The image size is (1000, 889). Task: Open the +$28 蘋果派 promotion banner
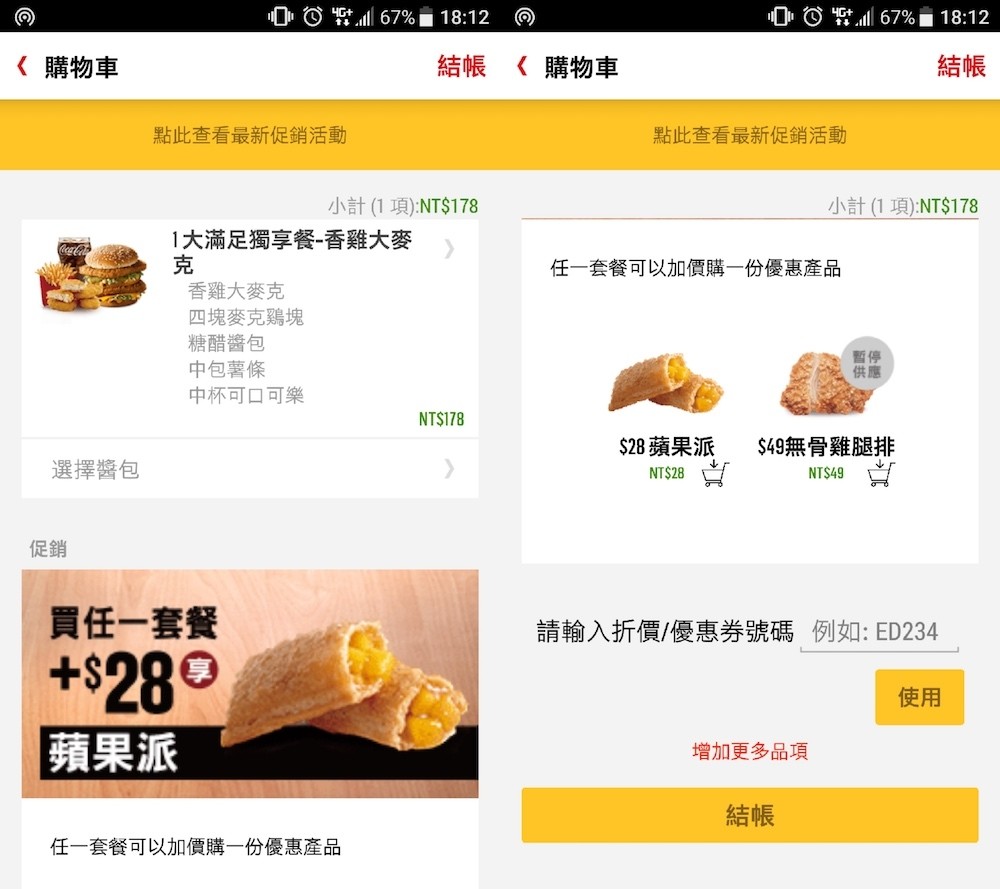[x=250, y=683]
